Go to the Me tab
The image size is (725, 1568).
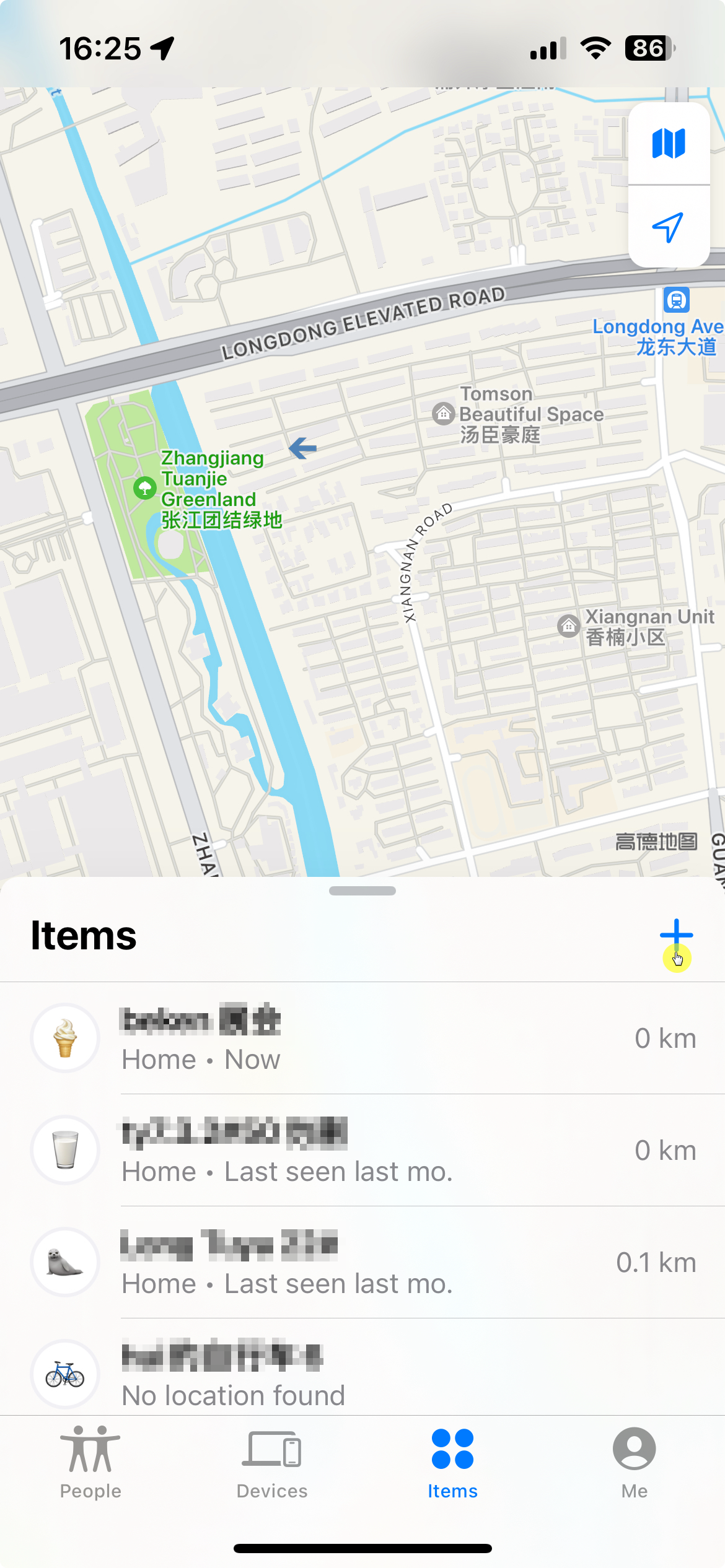635,1463
